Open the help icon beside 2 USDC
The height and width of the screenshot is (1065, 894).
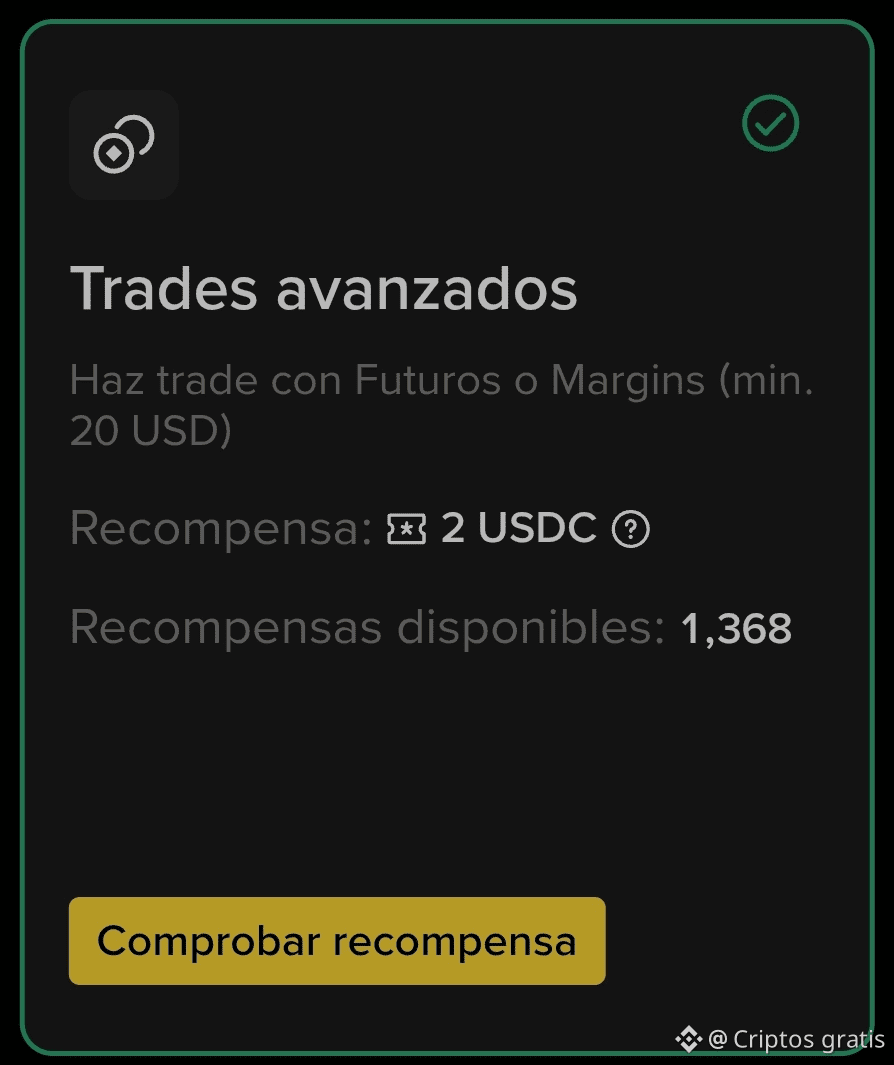pyautogui.click(x=631, y=529)
